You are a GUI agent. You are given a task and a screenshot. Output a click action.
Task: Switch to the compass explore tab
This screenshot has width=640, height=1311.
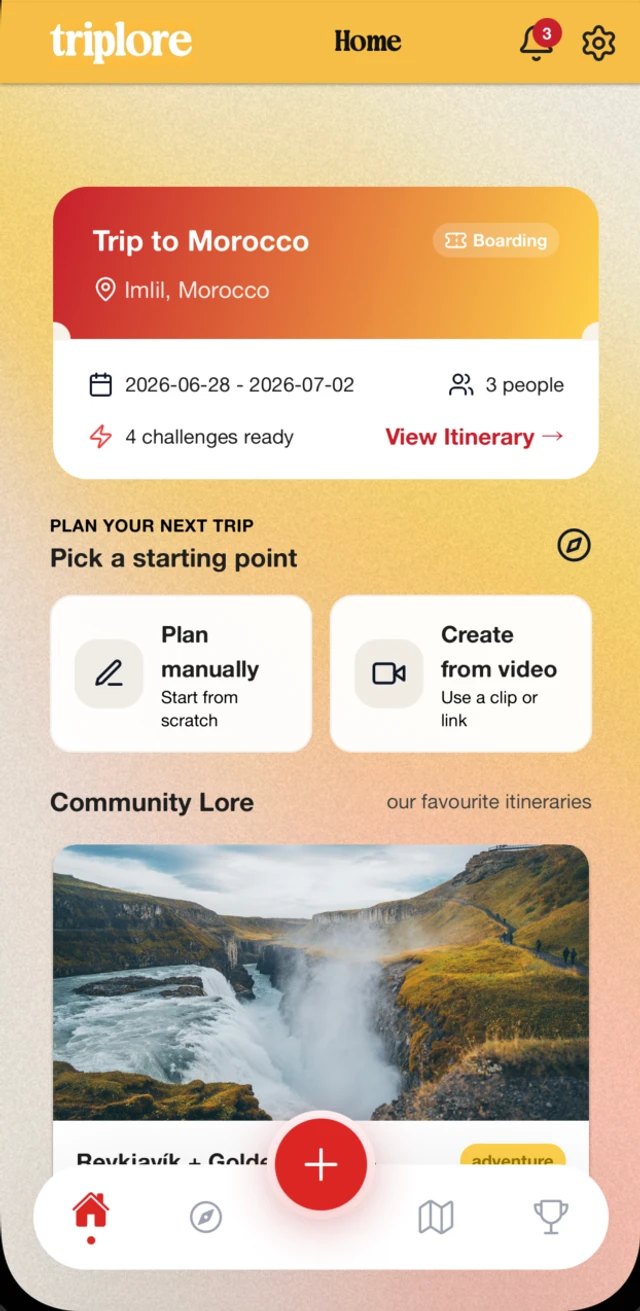206,1217
